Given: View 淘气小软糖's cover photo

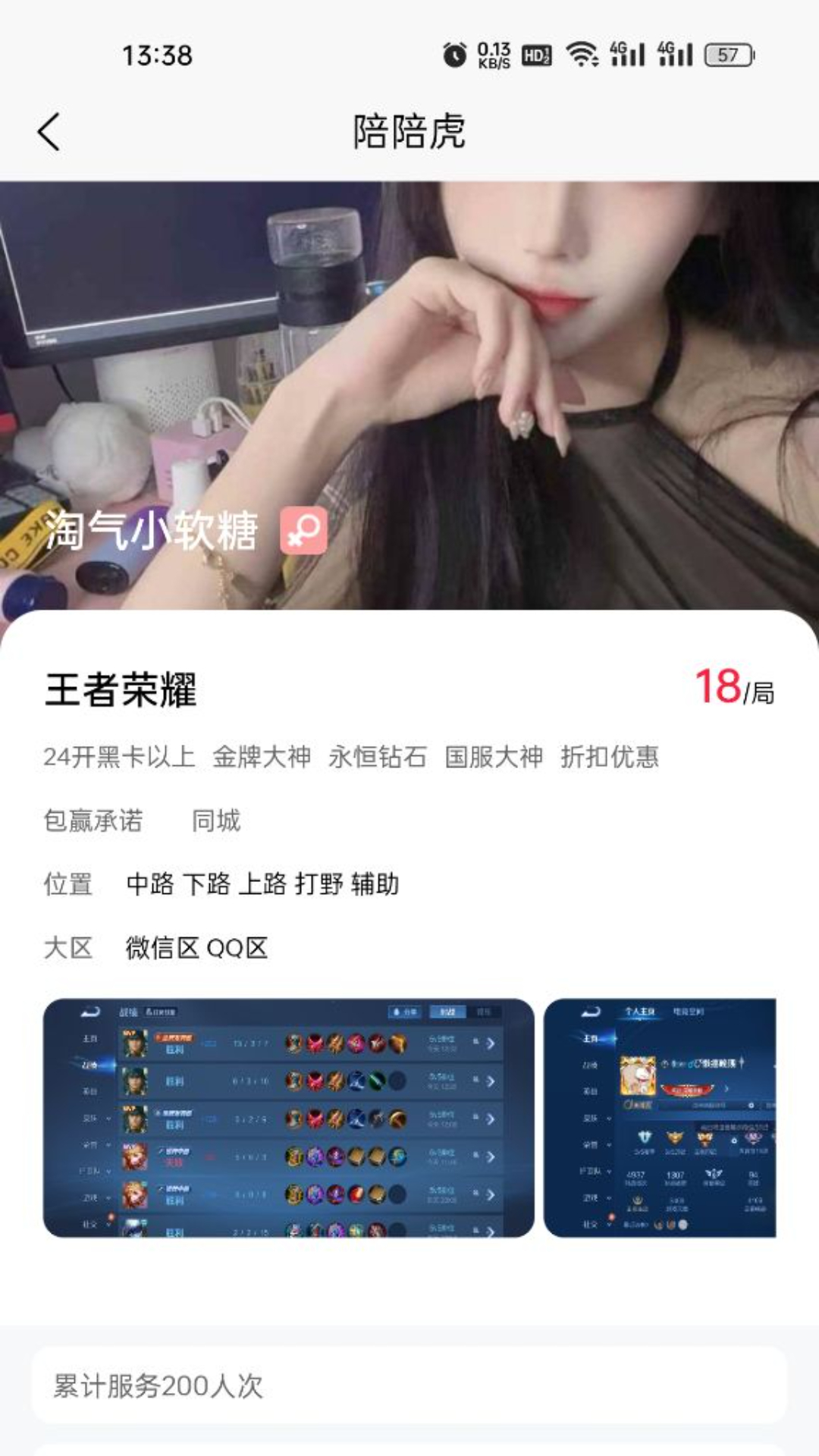Looking at the screenshot, I should pos(409,364).
